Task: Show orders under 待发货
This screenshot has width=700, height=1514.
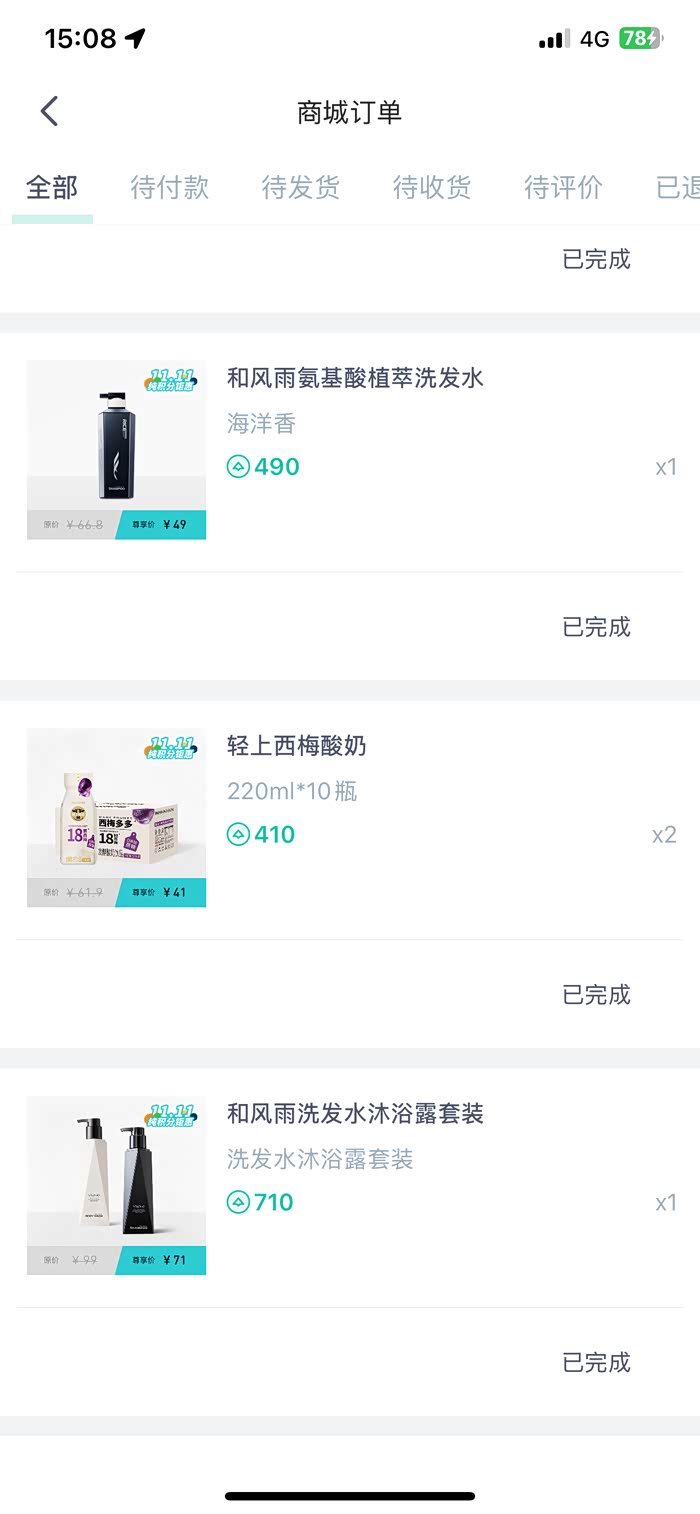Action: coord(301,187)
